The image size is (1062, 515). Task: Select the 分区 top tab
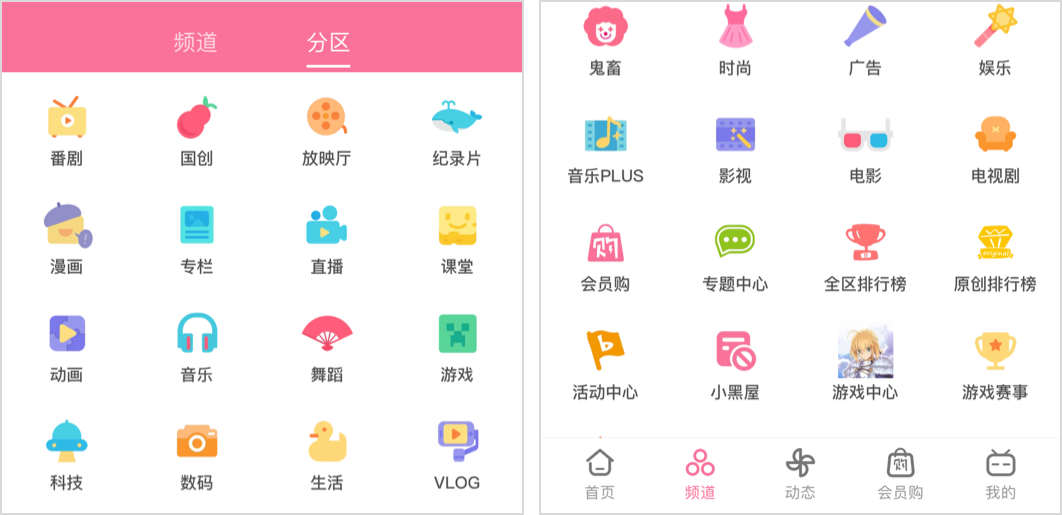[x=328, y=42]
